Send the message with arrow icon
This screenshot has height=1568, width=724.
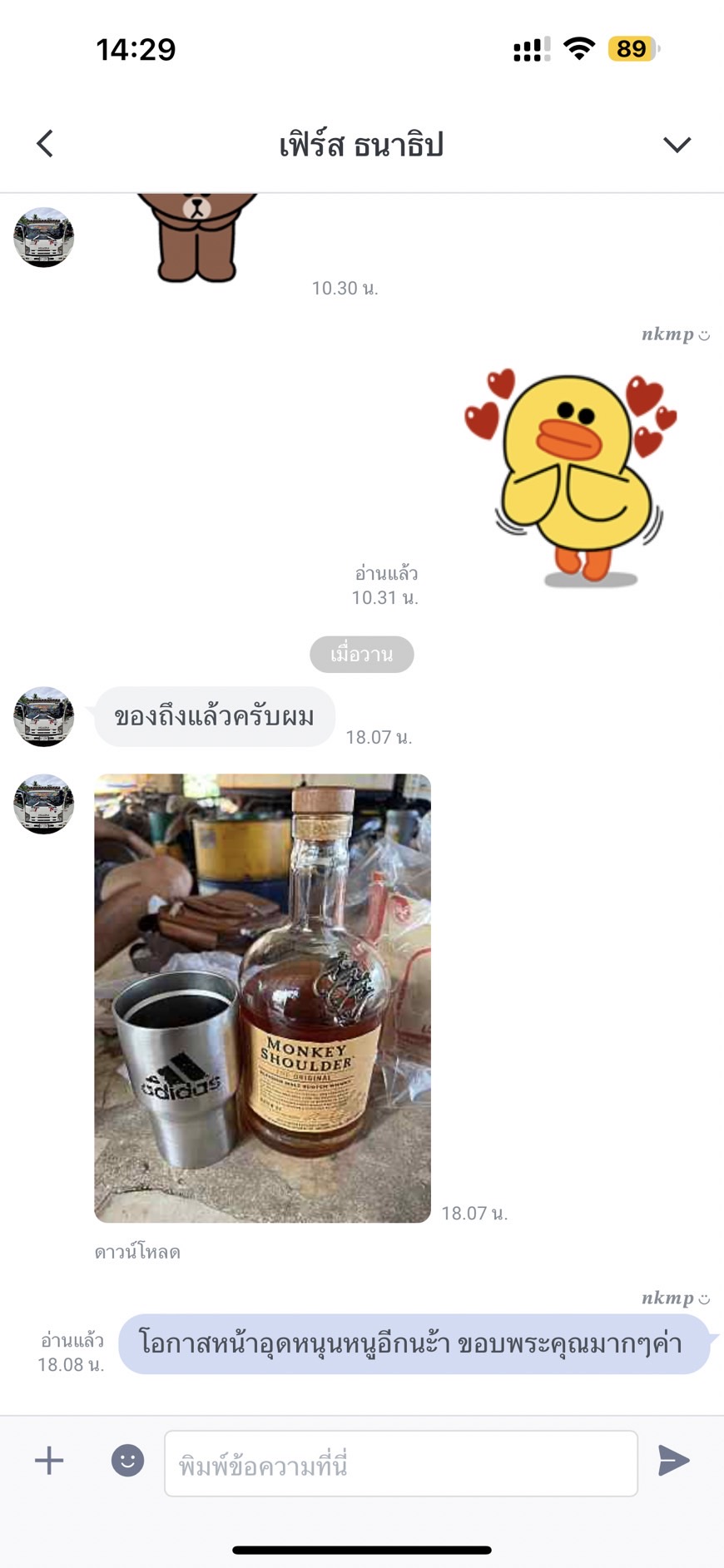[x=673, y=1461]
